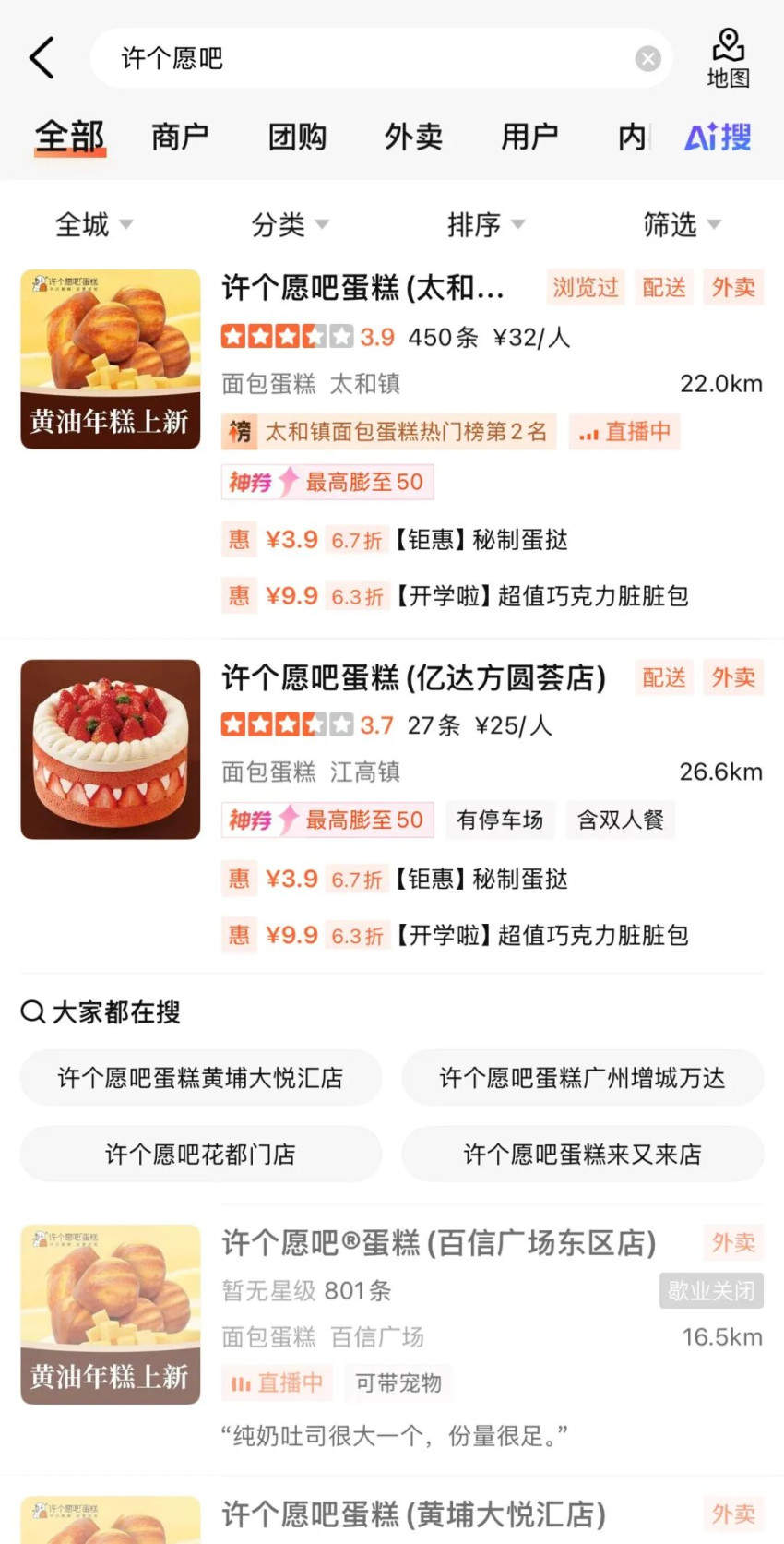This screenshot has width=784, height=1544.
Task: Toggle the 外卖 delivery tag on first store
Action: pos(733,287)
